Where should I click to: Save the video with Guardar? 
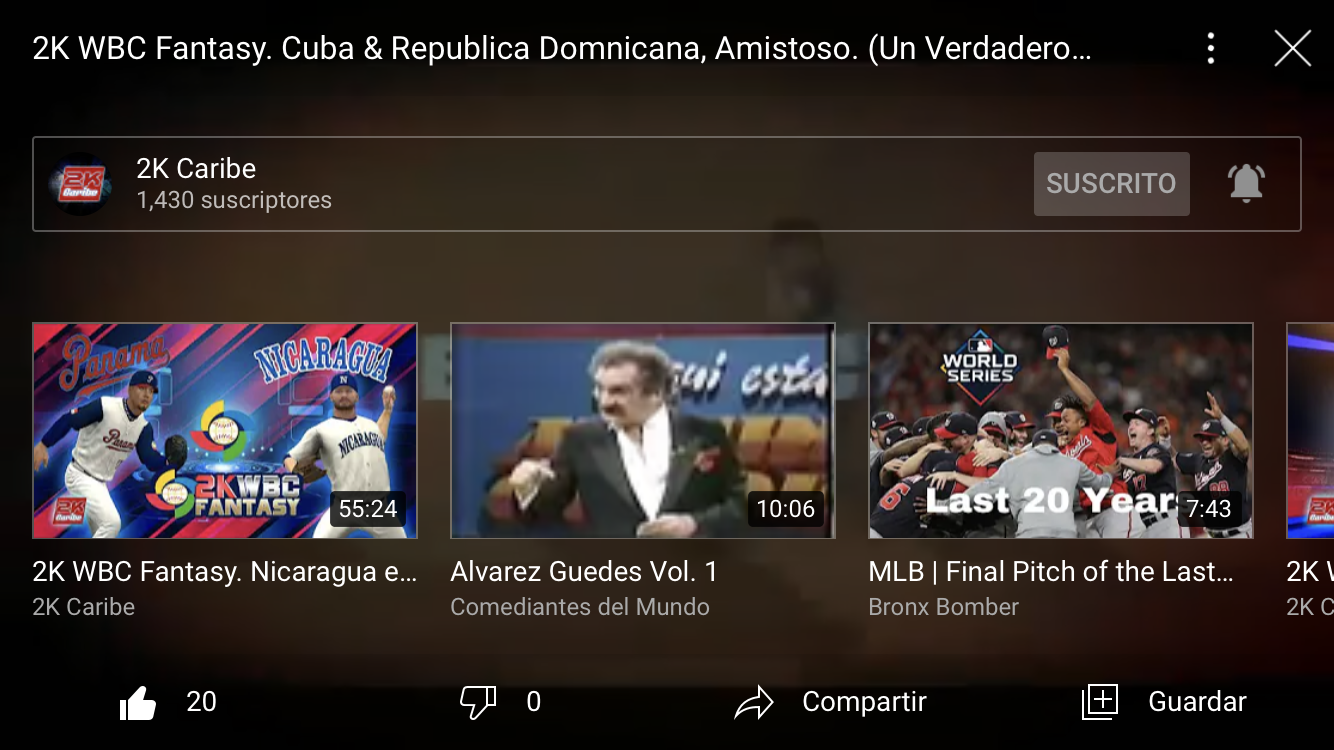pos(1165,703)
